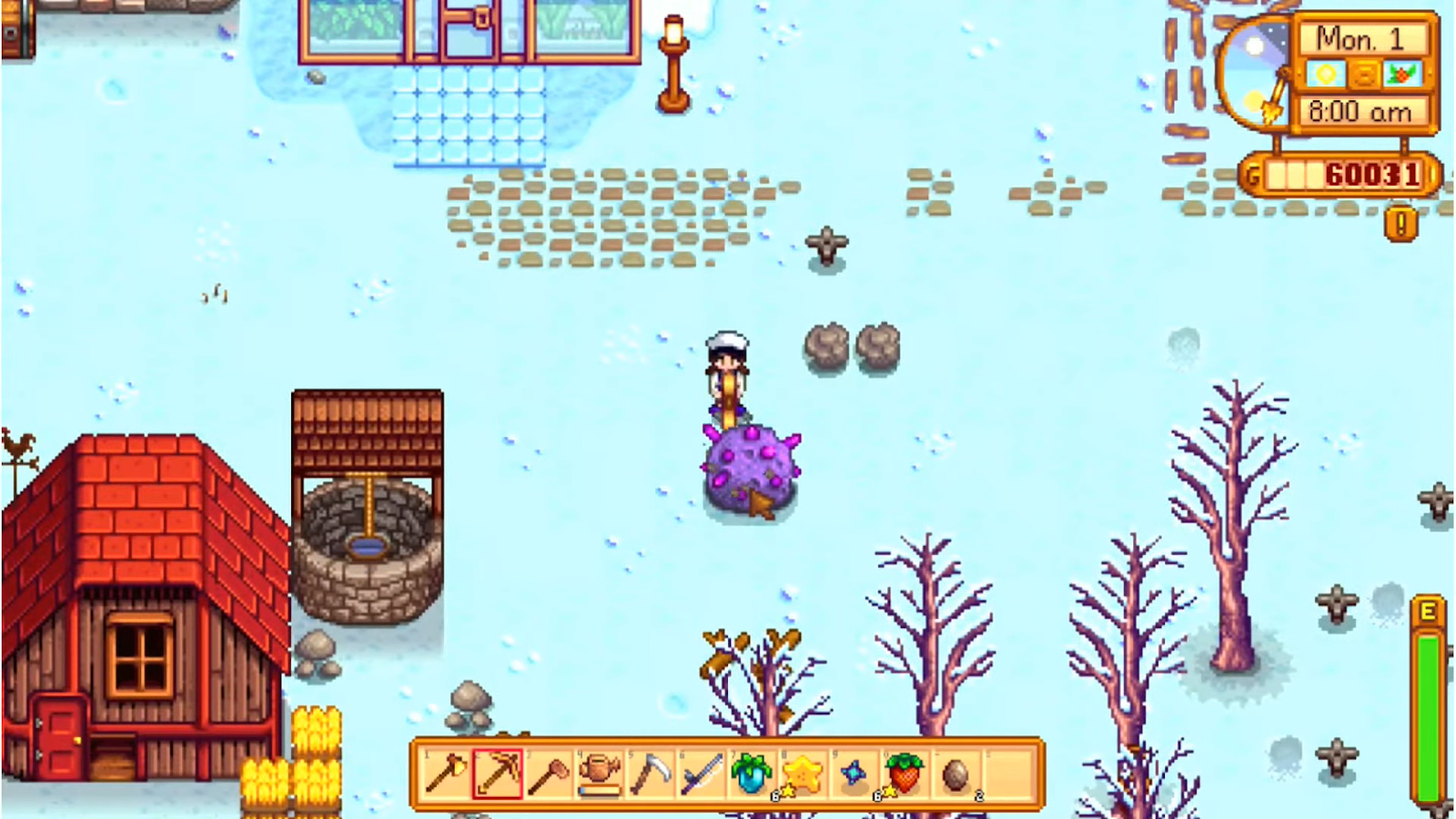The width and height of the screenshot is (1456, 819).
Task: Equip the sword from the toolbar
Action: [x=702, y=773]
